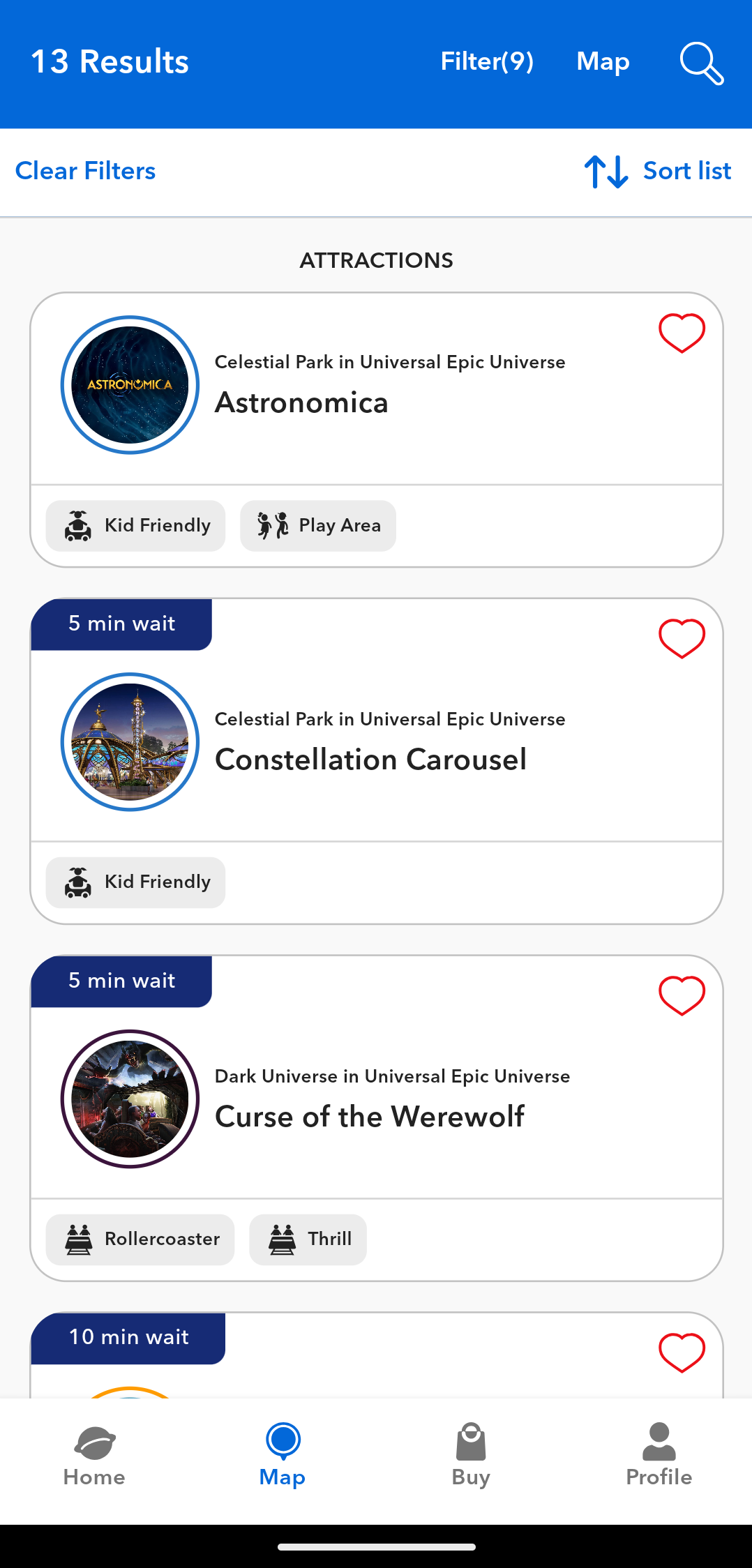Viewport: 752px width, 1568px height.
Task: Tap Clear Filters link
Action: point(86,171)
